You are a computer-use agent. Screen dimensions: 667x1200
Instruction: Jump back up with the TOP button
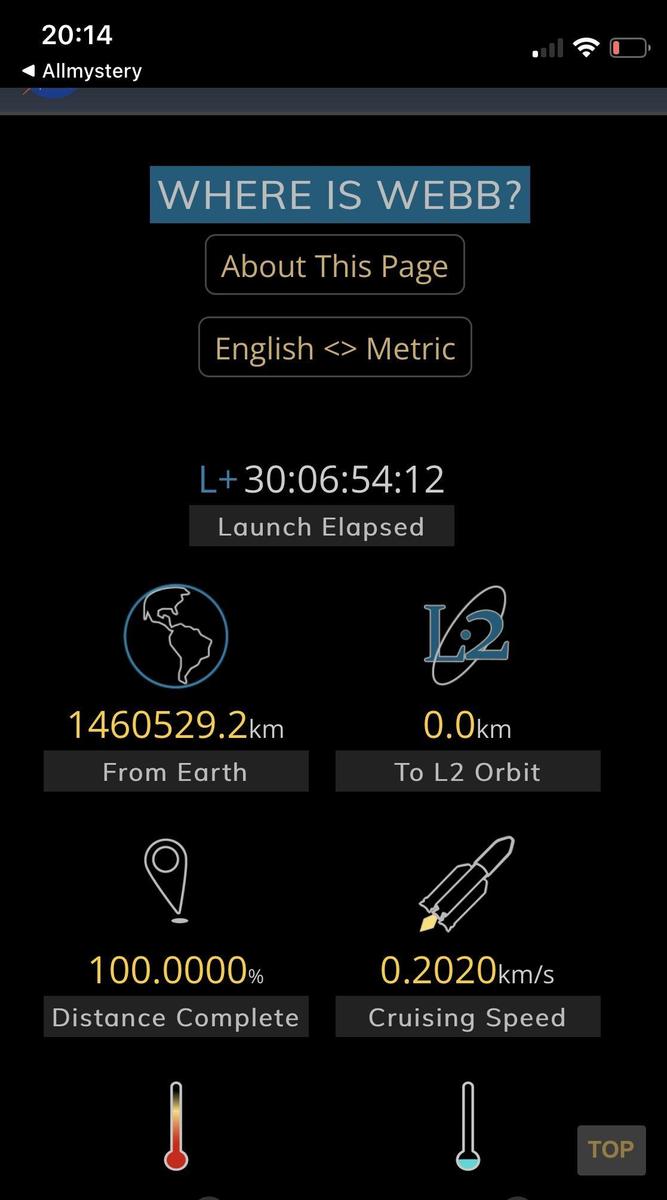click(x=610, y=1150)
